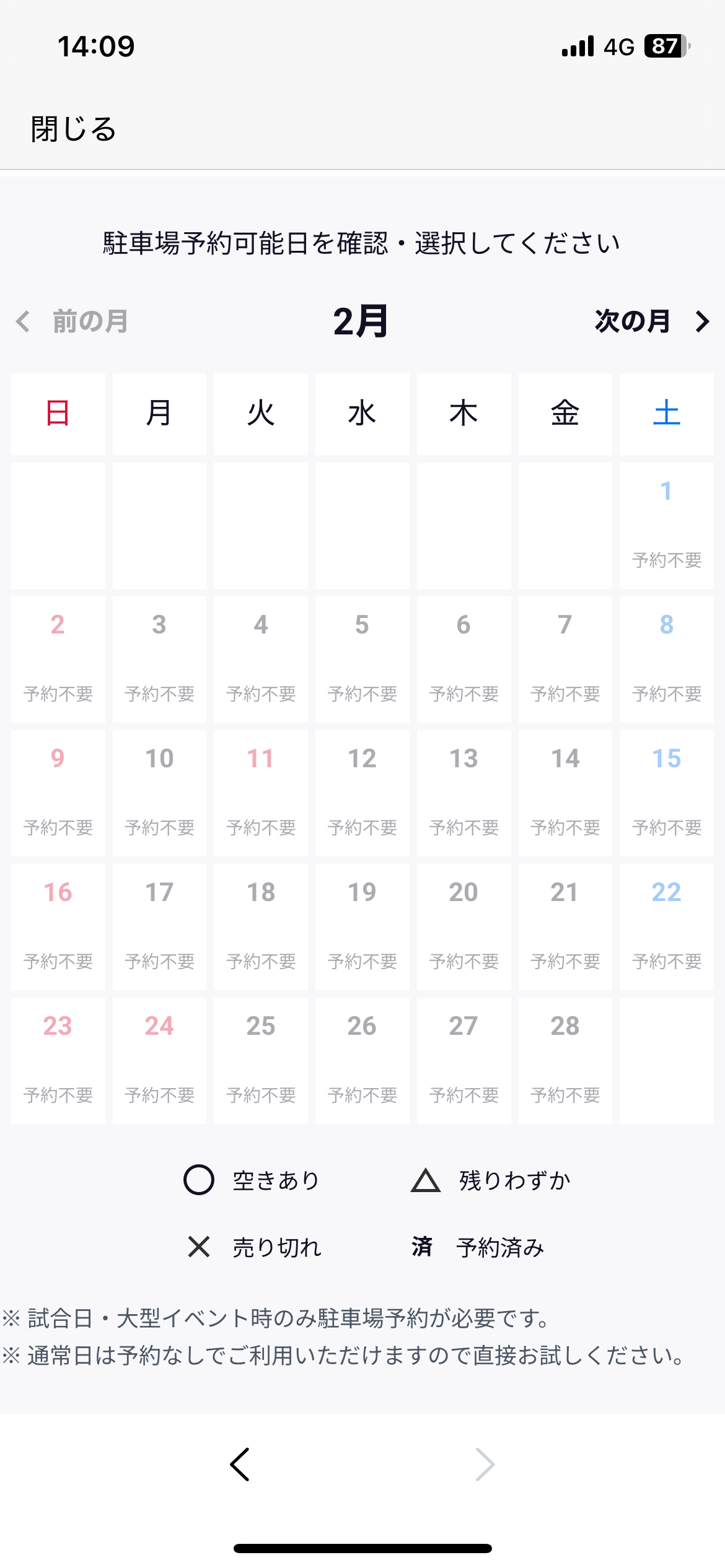Select February 11 in the calendar
The width and height of the screenshot is (725, 1568).
(x=261, y=793)
